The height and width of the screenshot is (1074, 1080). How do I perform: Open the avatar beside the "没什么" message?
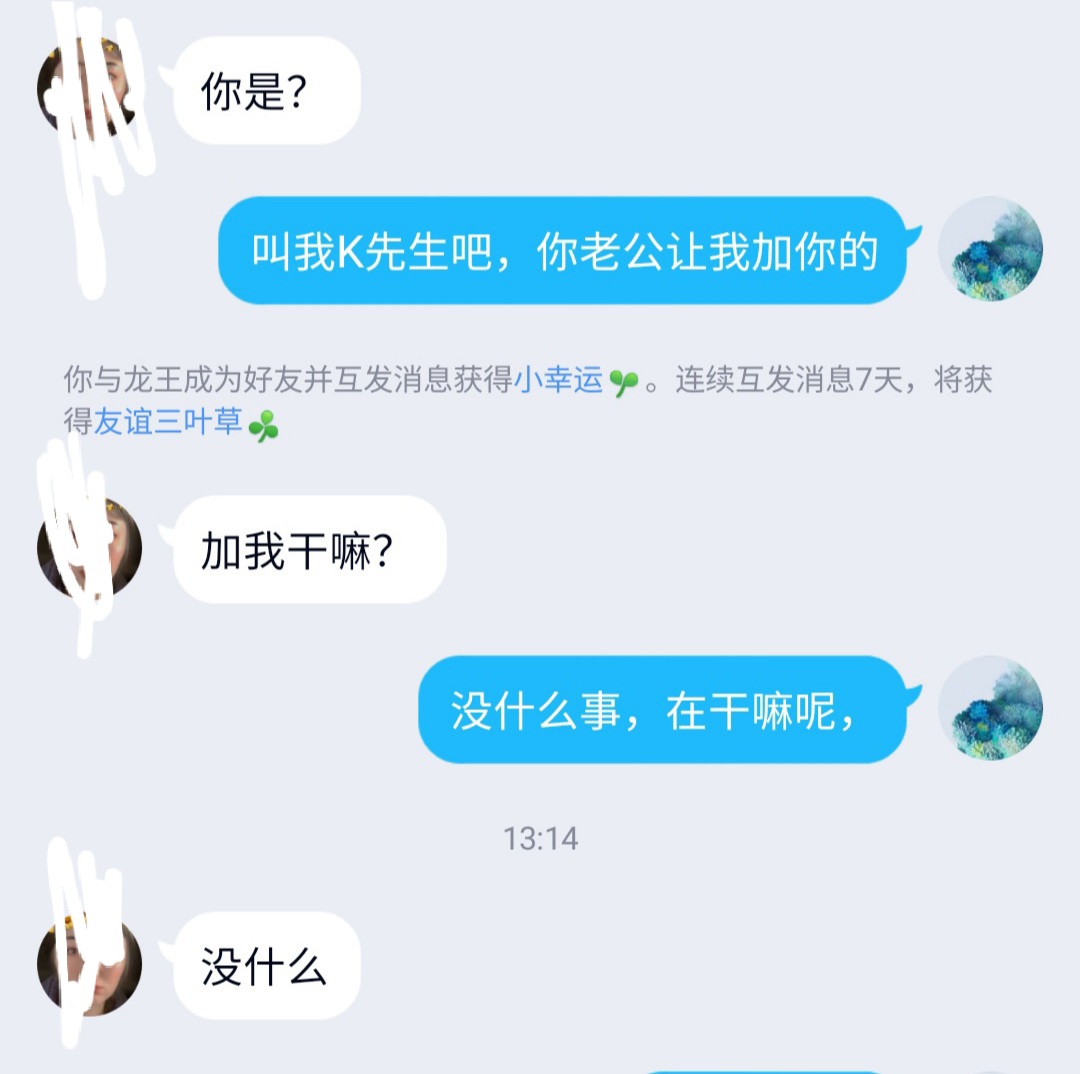pyautogui.click(x=90, y=966)
